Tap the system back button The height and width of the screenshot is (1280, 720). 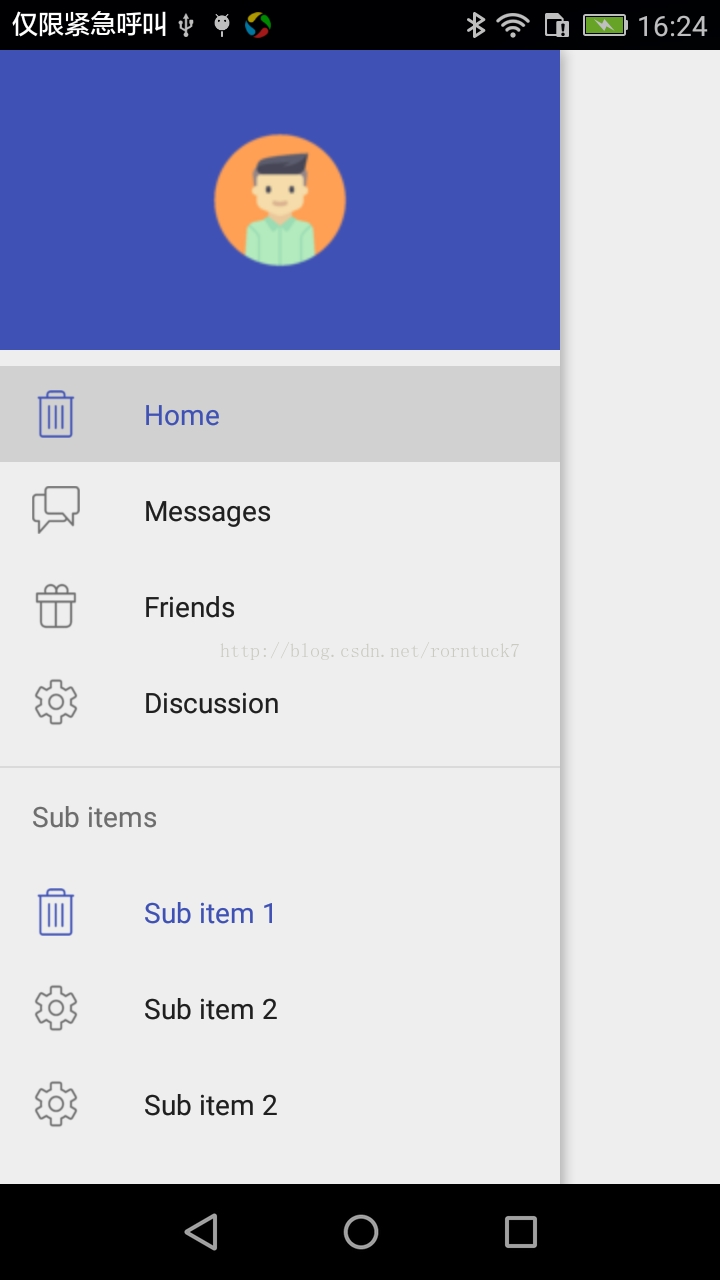(x=201, y=1232)
